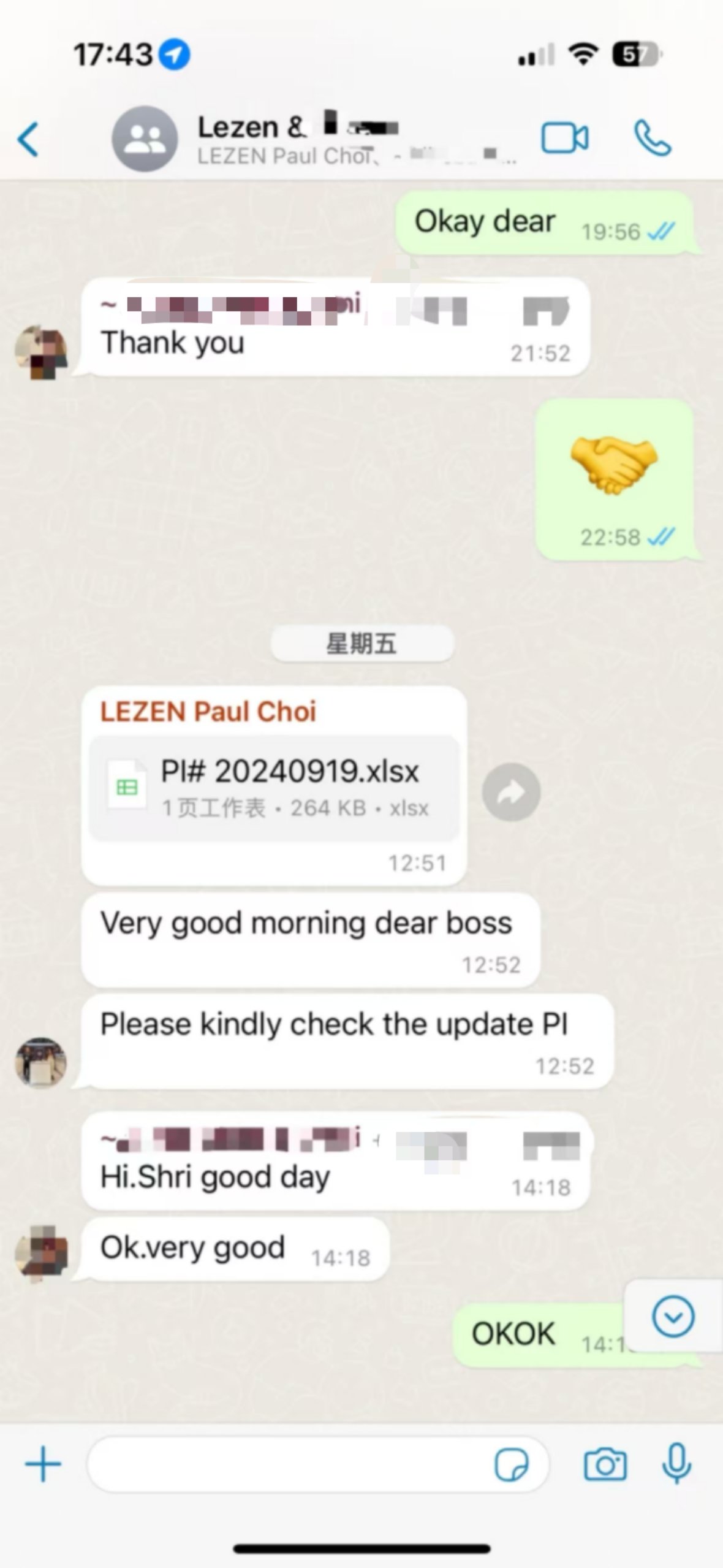
Task: Open LEZEN Paul Choi's contact name
Action: click(208, 712)
